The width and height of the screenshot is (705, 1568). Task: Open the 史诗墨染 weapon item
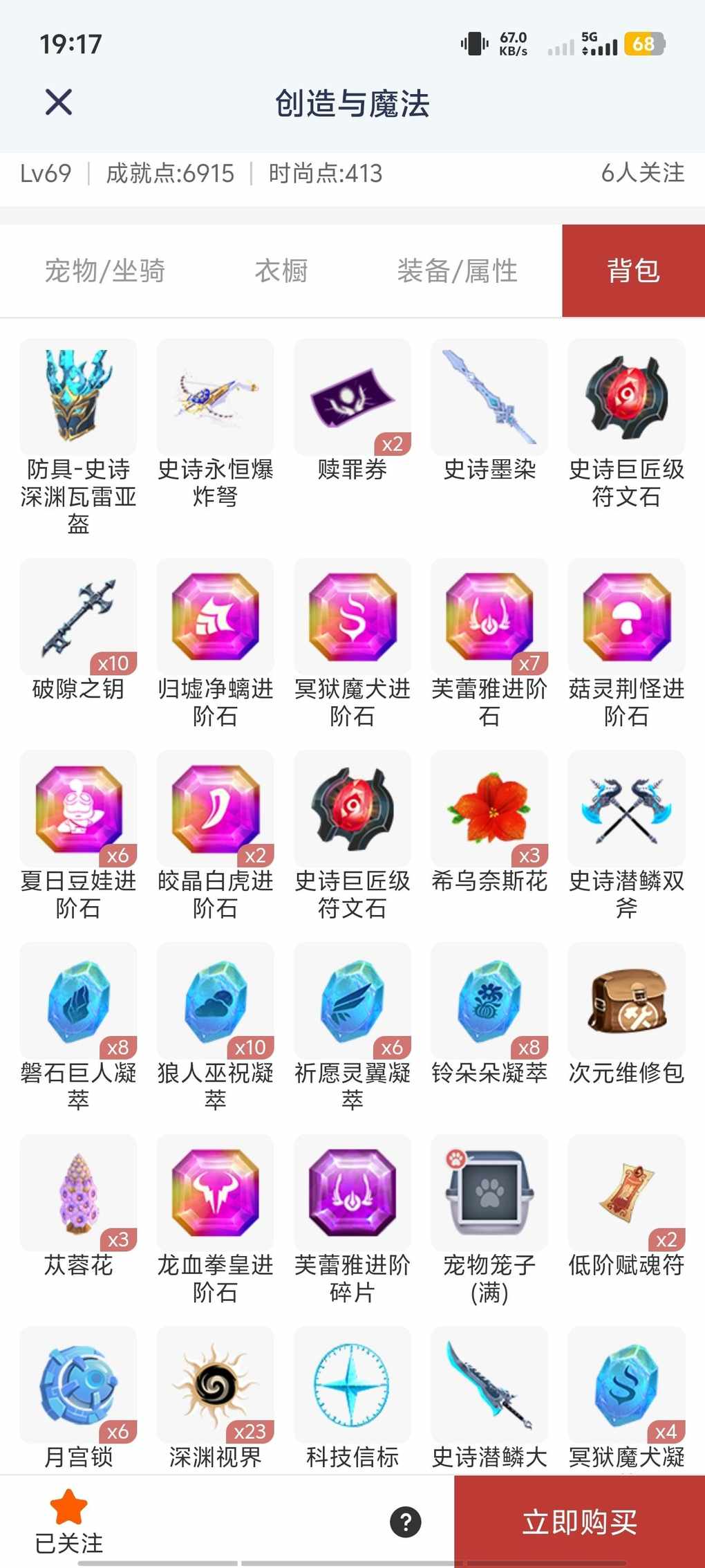tap(489, 397)
